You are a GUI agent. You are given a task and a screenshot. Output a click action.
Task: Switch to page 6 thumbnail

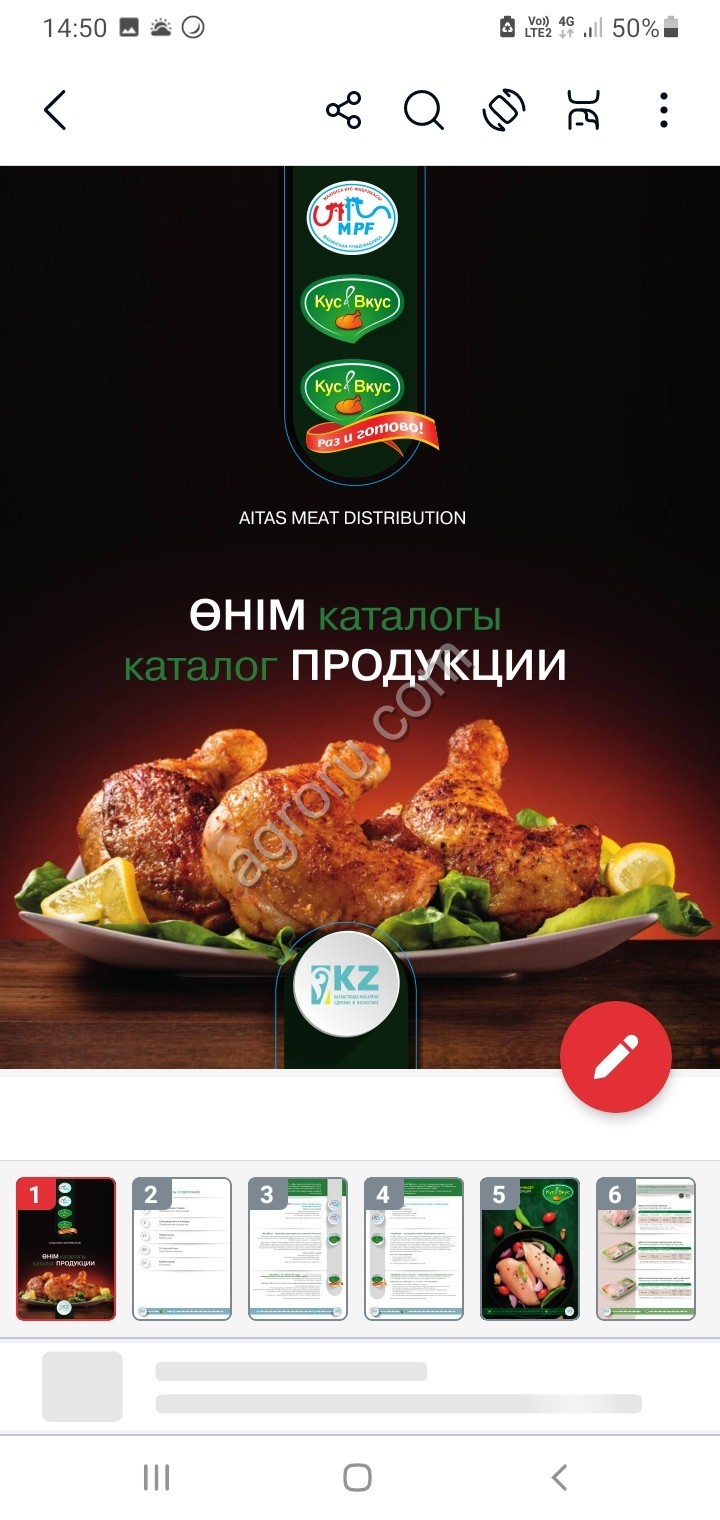pos(646,1248)
